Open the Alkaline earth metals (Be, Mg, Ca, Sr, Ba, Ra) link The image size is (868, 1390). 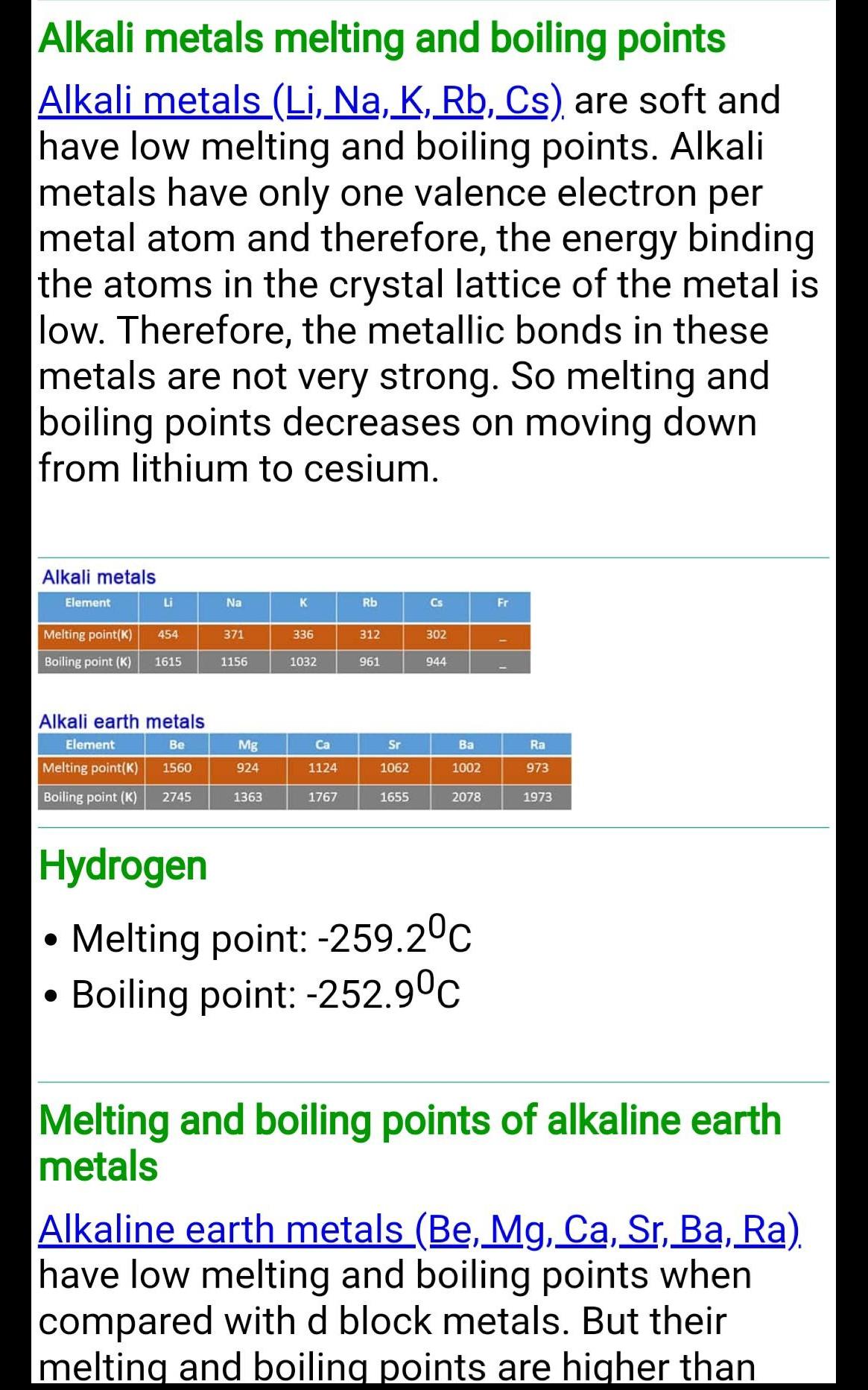(x=419, y=1229)
